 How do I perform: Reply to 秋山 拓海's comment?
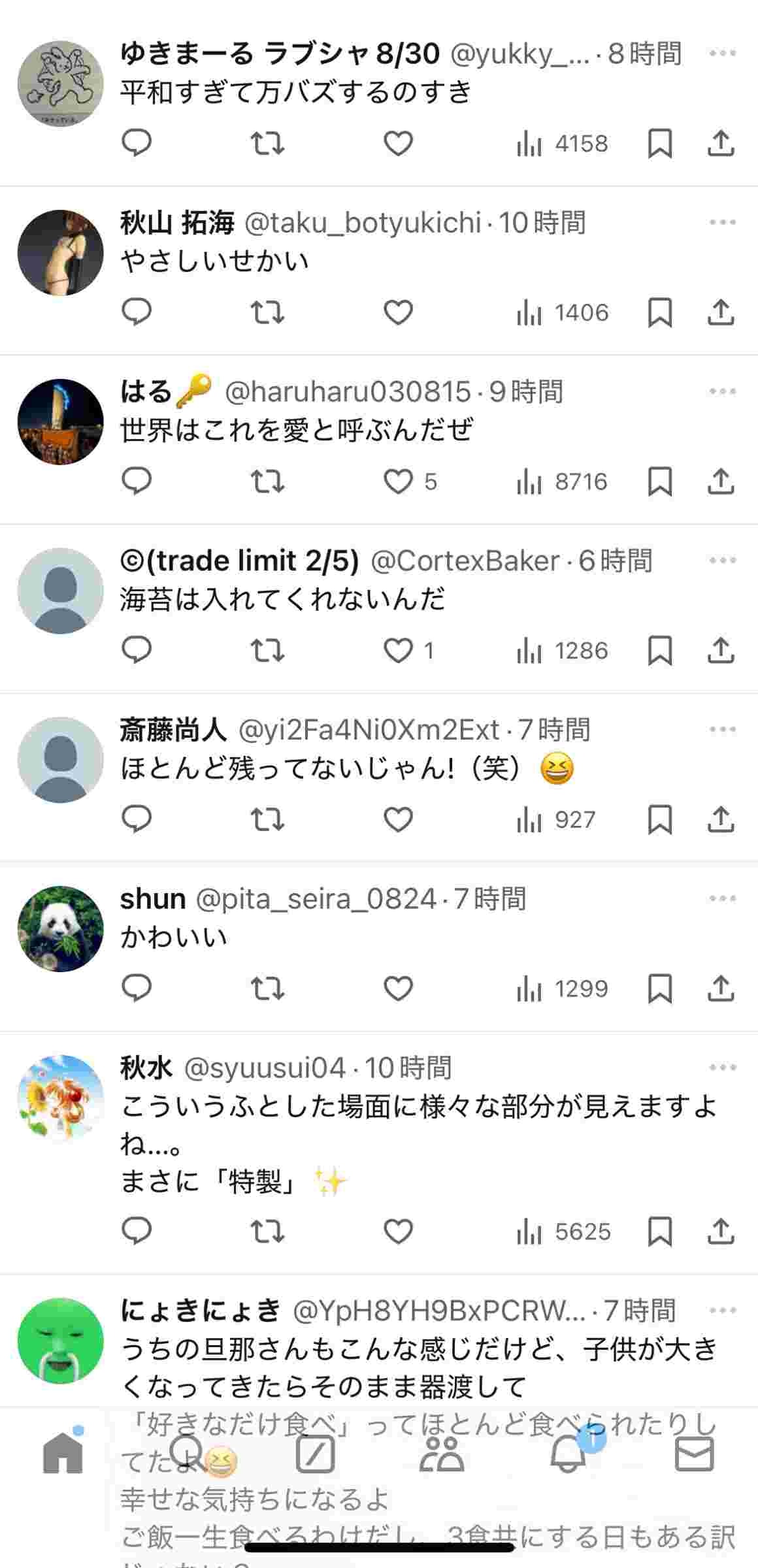(137, 312)
